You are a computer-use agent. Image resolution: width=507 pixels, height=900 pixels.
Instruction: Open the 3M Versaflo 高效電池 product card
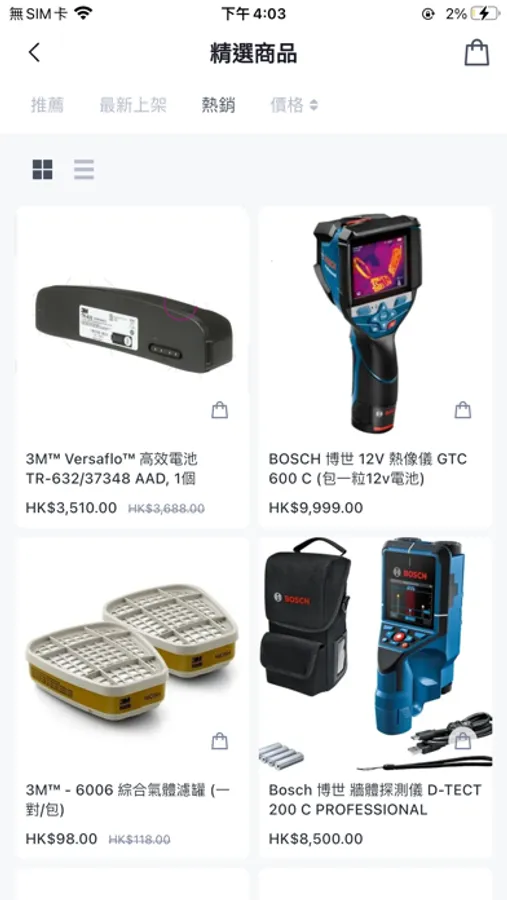click(x=133, y=367)
